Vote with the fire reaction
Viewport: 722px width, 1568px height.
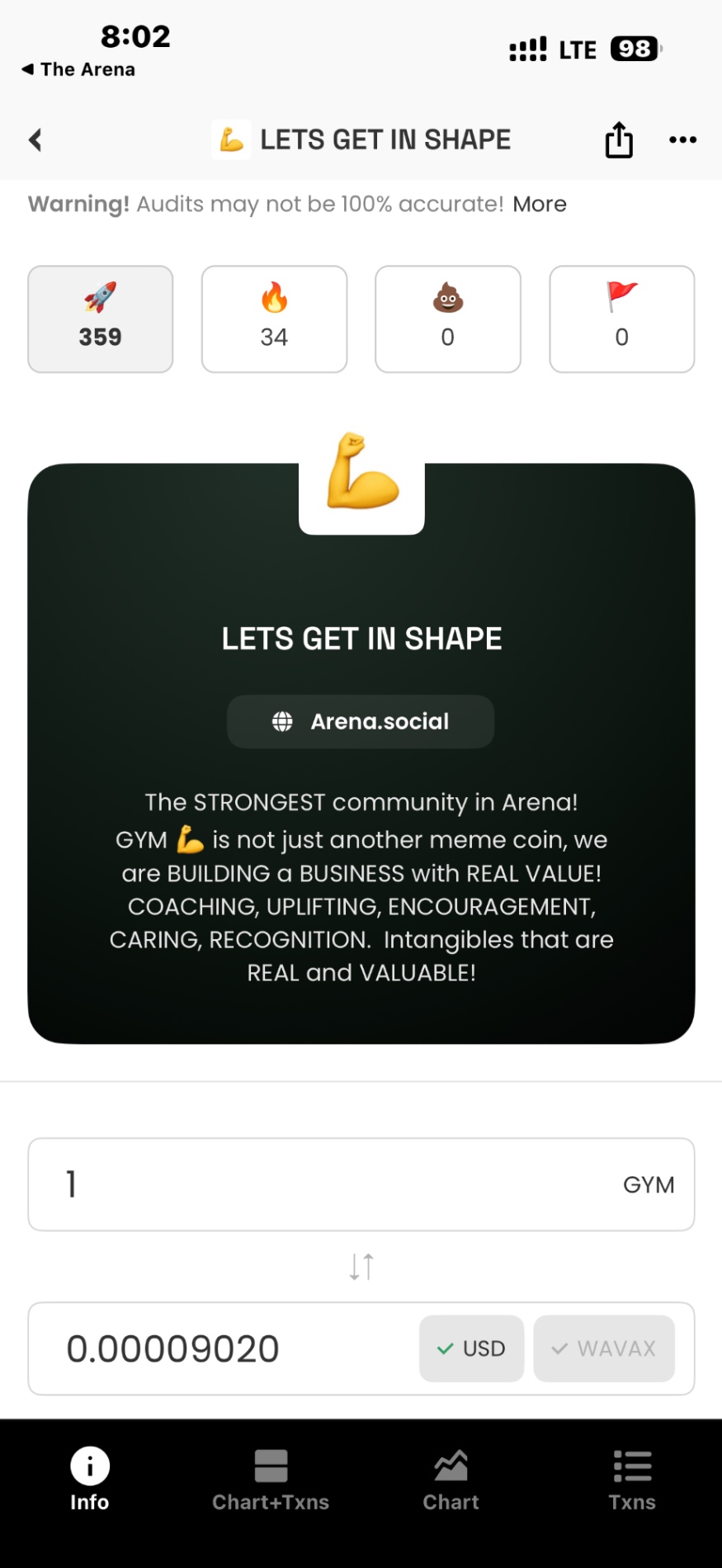[274, 319]
